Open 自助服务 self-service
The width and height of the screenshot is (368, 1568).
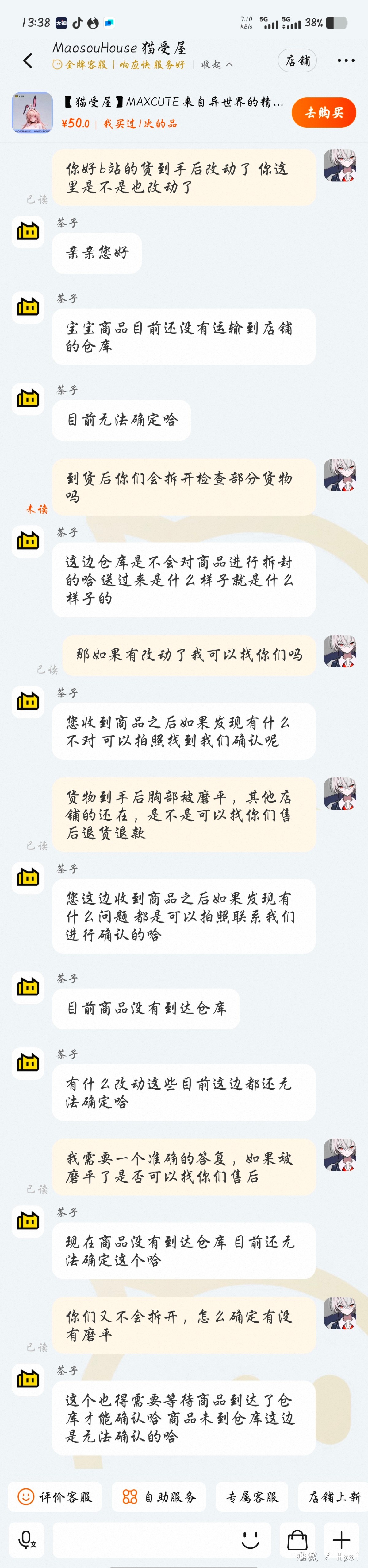[x=159, y=1497]
